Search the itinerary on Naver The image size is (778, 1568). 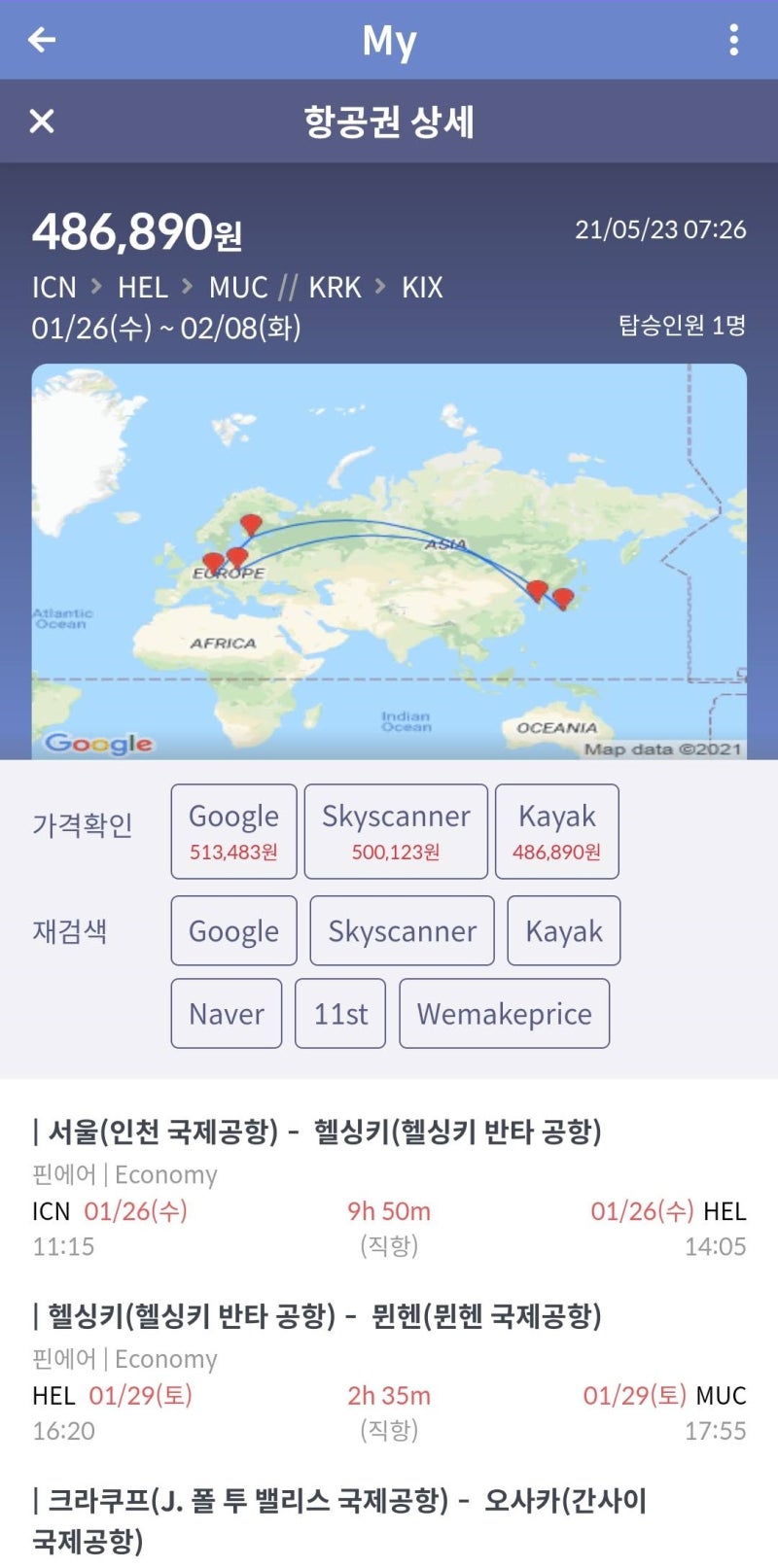point(226,1013)
